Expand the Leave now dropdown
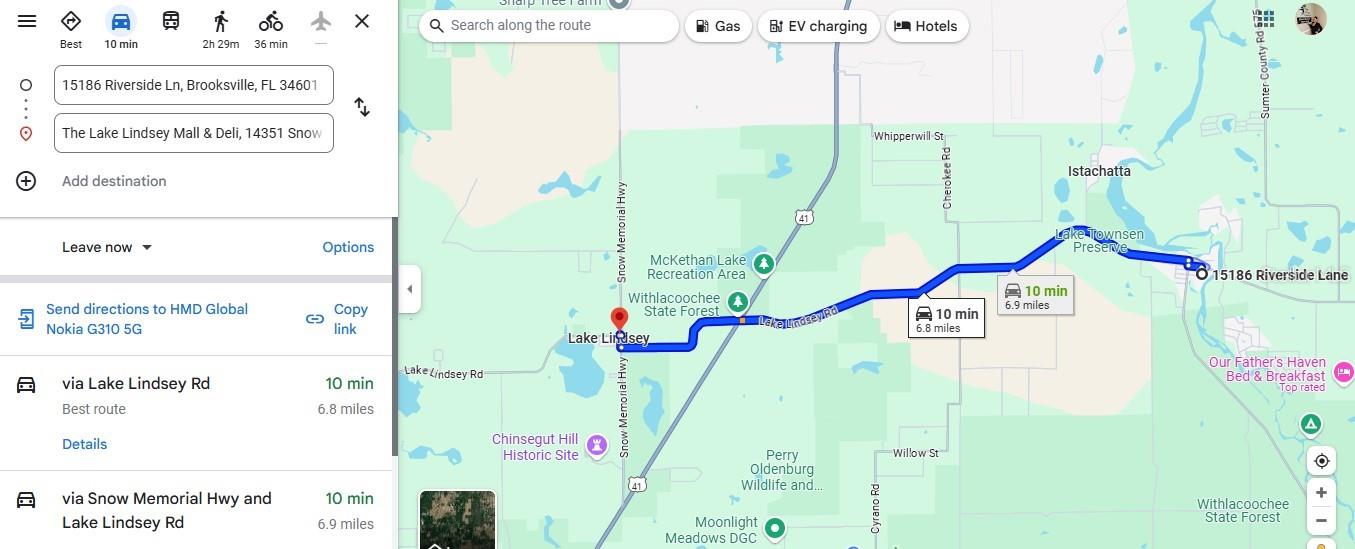Image resolution: width=1355 pixels, height=549 pixels. coord(107,247)
